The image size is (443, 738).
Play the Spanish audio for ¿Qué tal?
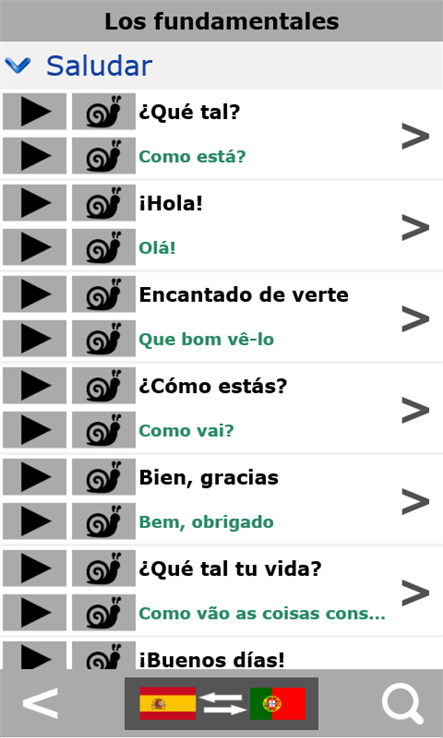[34, 112]
